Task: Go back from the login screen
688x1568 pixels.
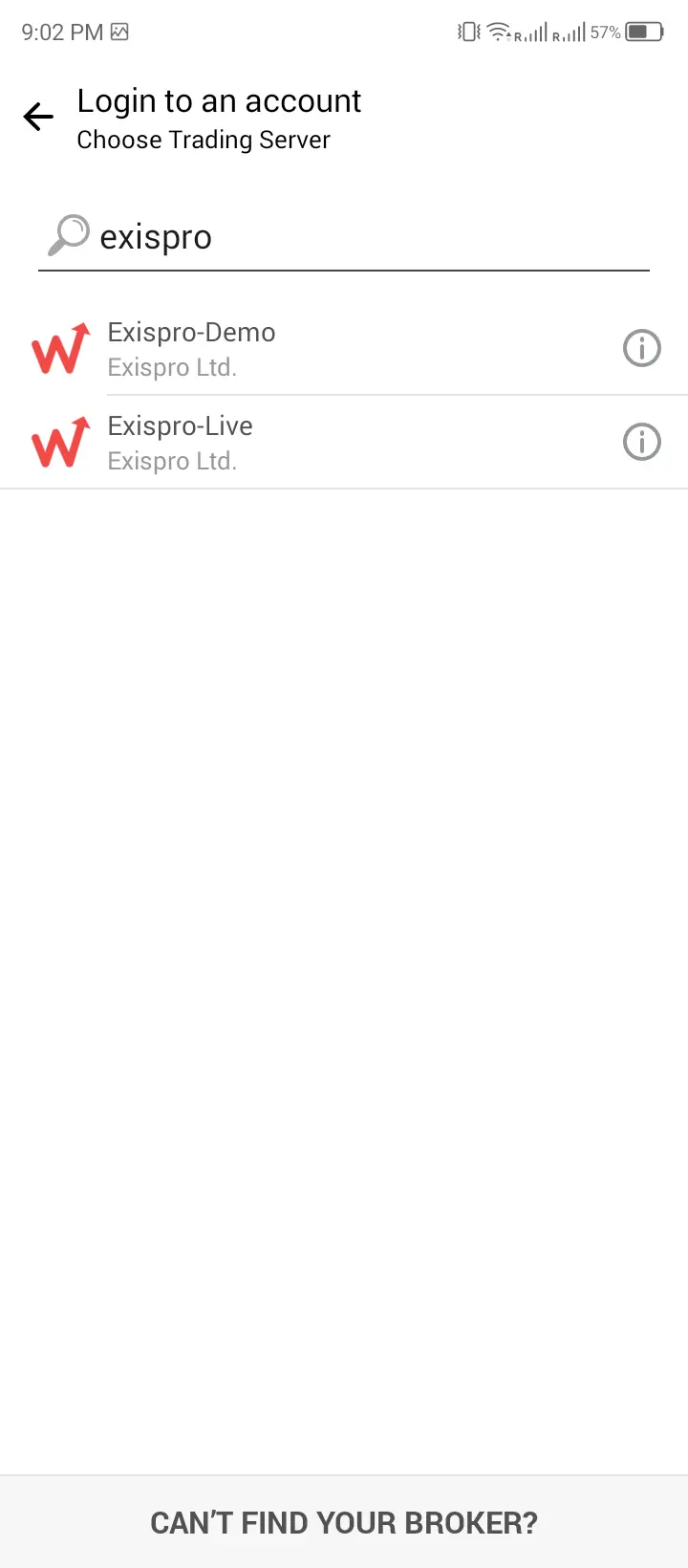Action: click(x=38, y=118)
